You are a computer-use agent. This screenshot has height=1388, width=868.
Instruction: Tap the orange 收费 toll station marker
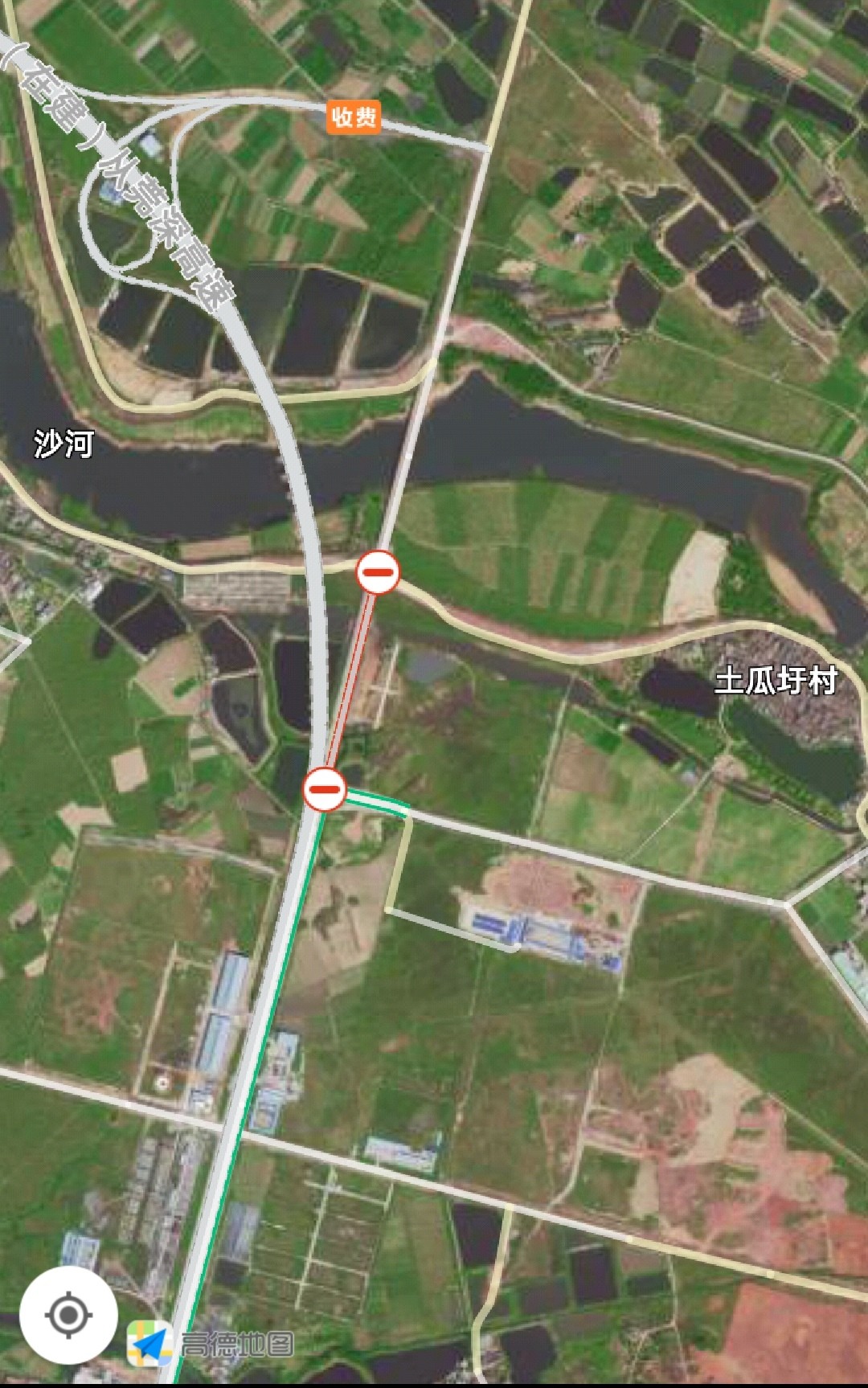tap(354, 117)
